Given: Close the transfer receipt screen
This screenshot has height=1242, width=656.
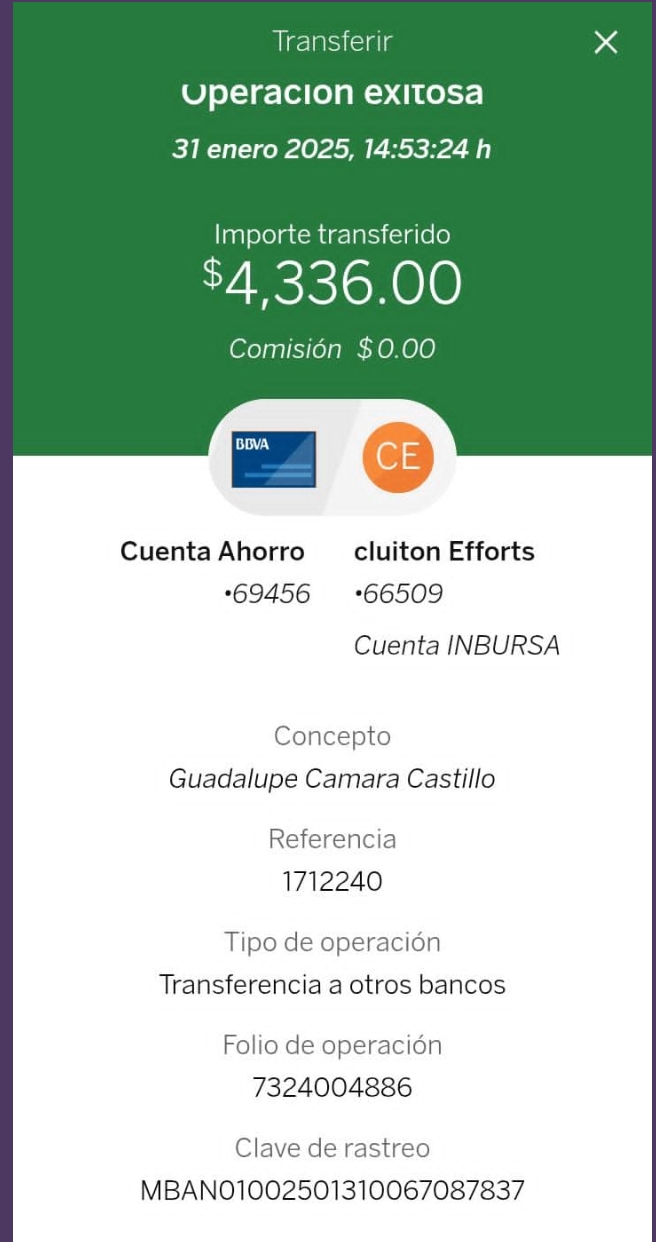Looking at the screenshot, I should point(606,42).
